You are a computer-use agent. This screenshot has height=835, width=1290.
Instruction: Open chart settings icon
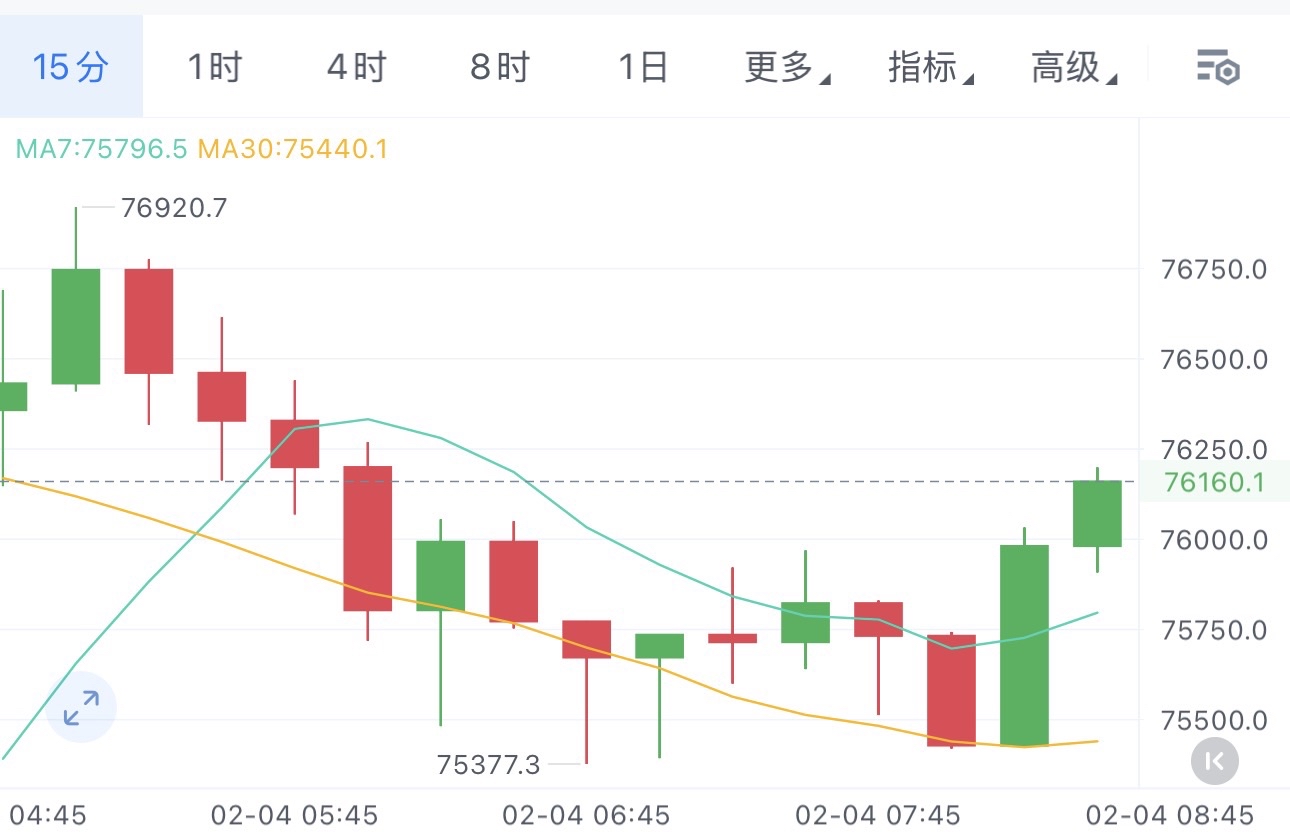coord(1218,68)
